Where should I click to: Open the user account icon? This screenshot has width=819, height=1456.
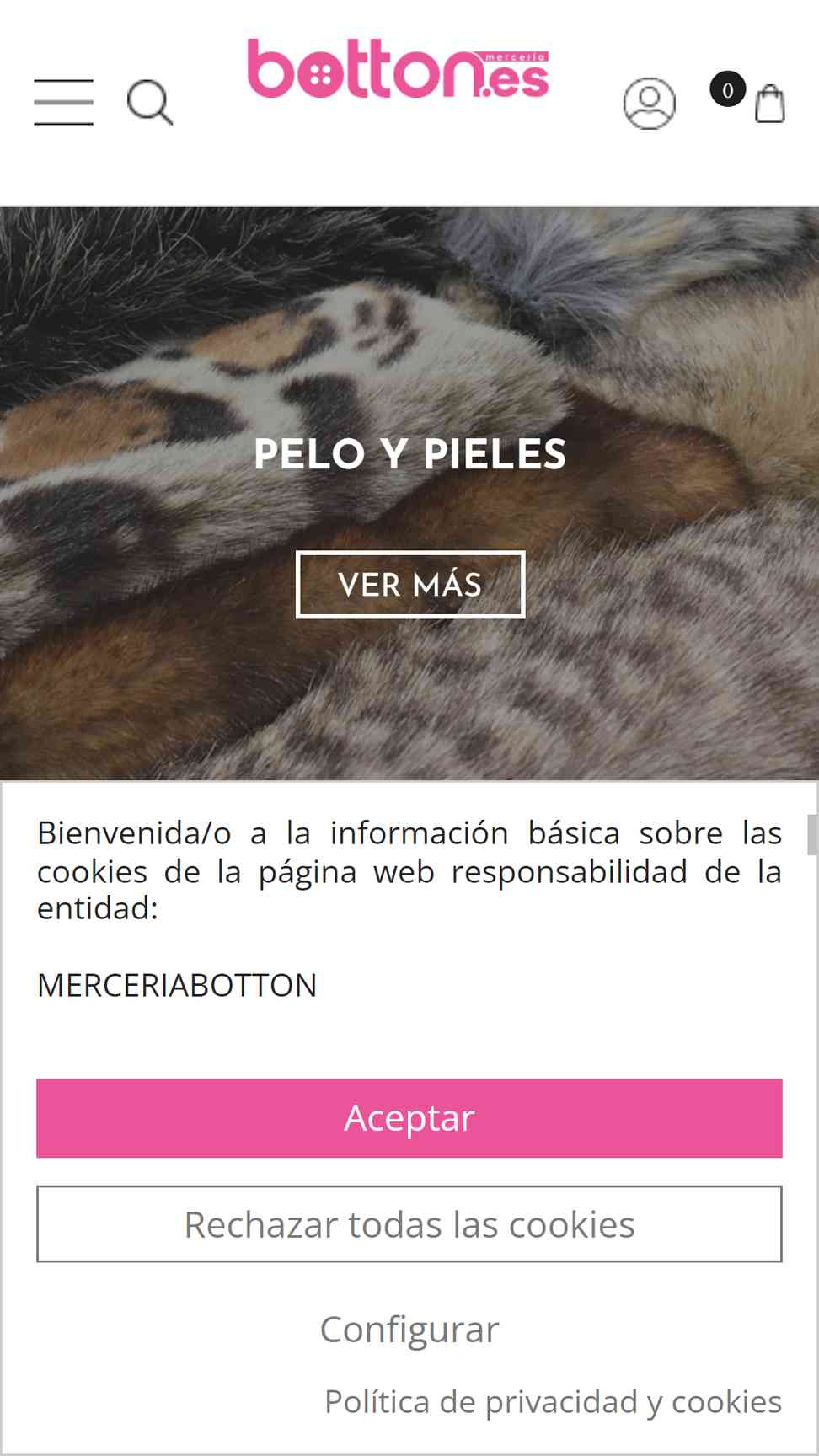coord(649,104)
